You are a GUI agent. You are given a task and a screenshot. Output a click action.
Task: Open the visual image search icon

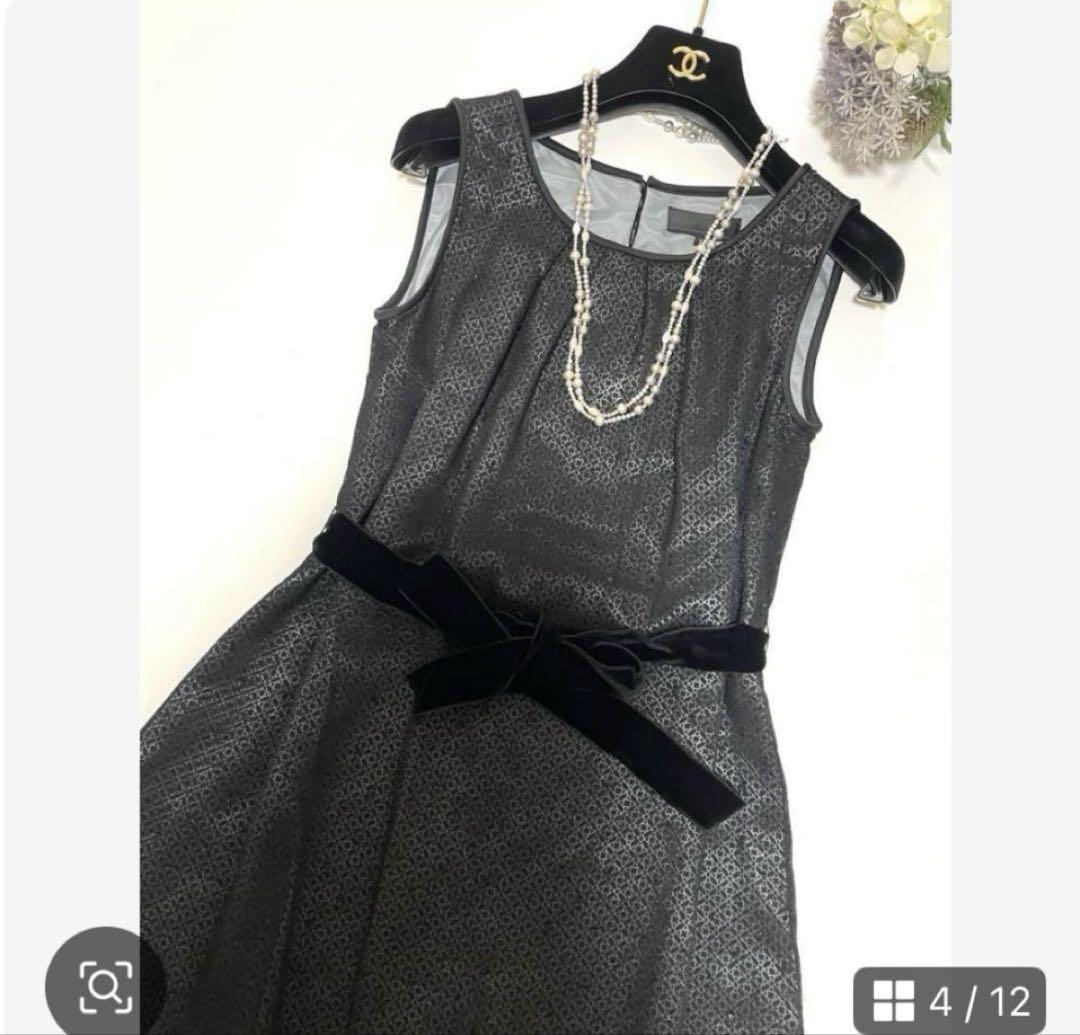point(105,986)
